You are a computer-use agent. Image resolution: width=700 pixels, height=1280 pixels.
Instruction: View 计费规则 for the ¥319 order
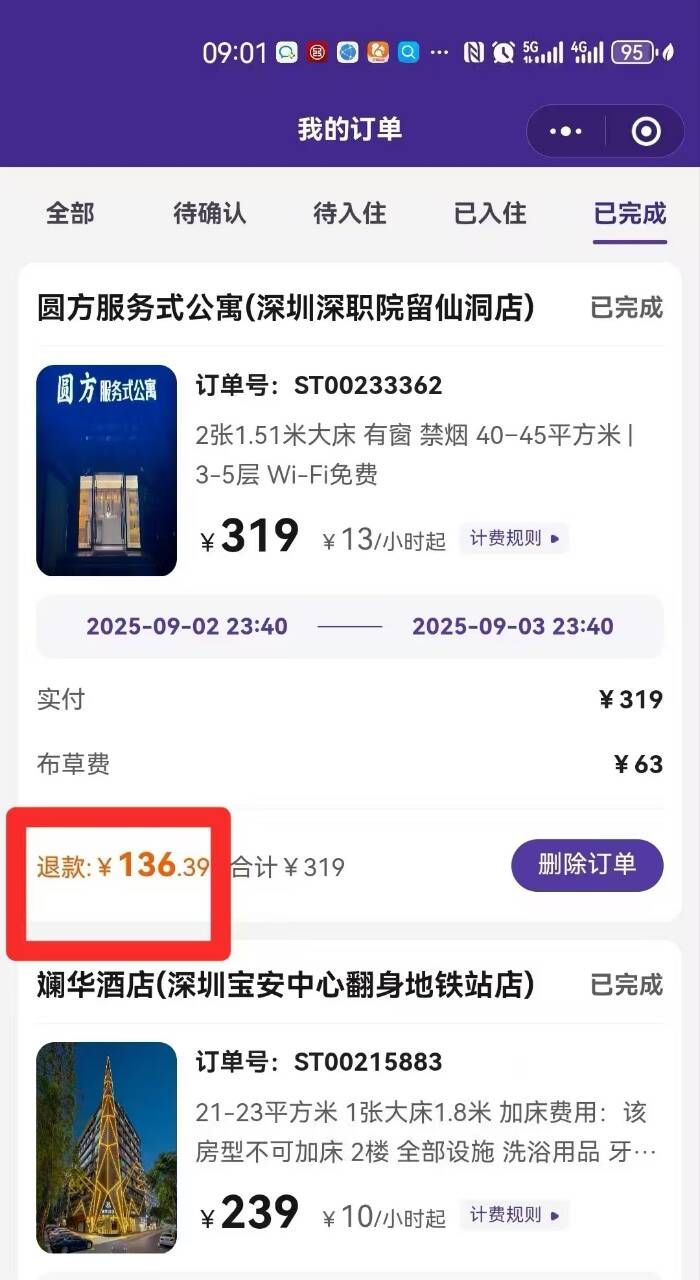514,539
